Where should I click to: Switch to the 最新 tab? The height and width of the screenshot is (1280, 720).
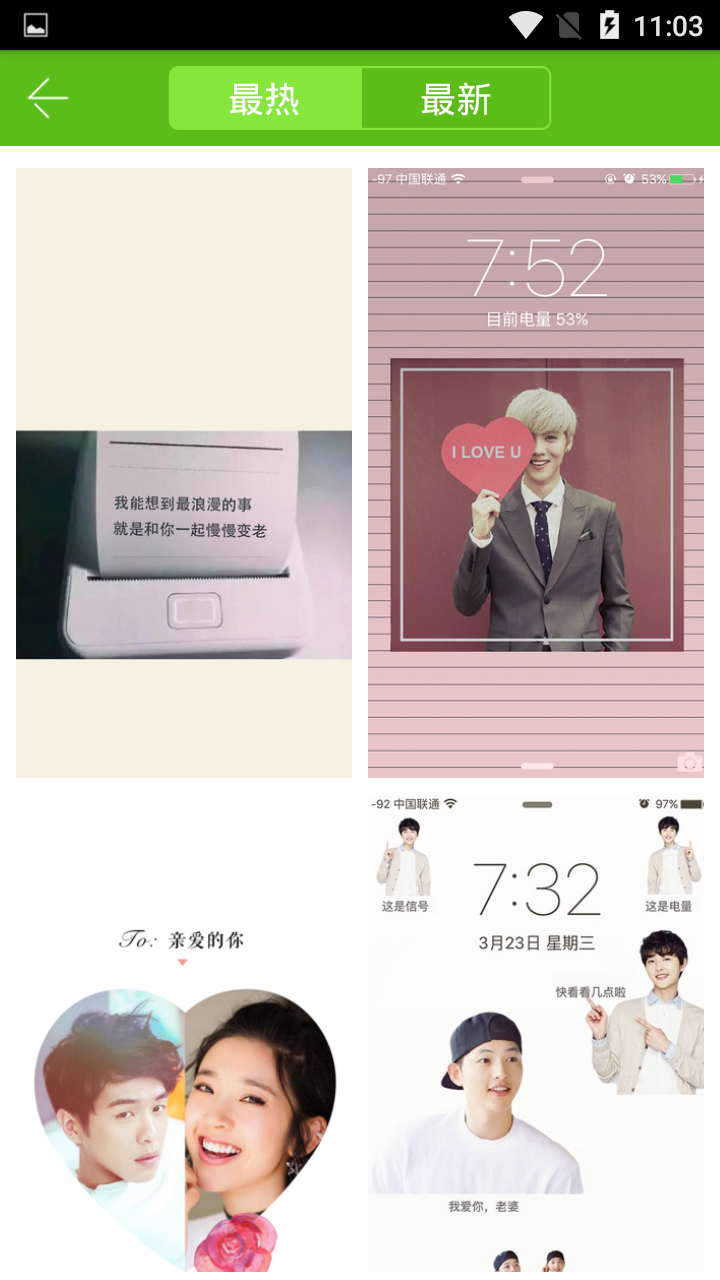coord(456,98)
